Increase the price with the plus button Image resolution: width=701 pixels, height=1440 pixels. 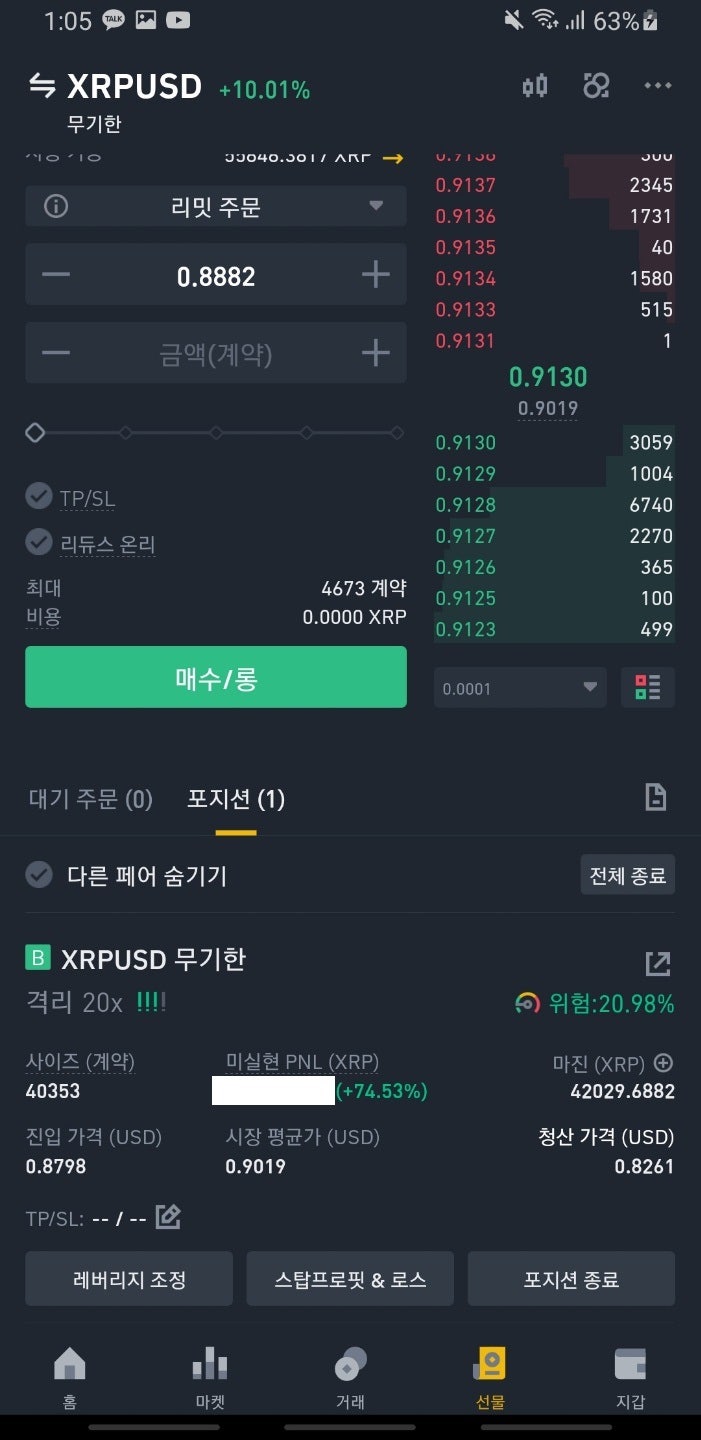point(375,275)
